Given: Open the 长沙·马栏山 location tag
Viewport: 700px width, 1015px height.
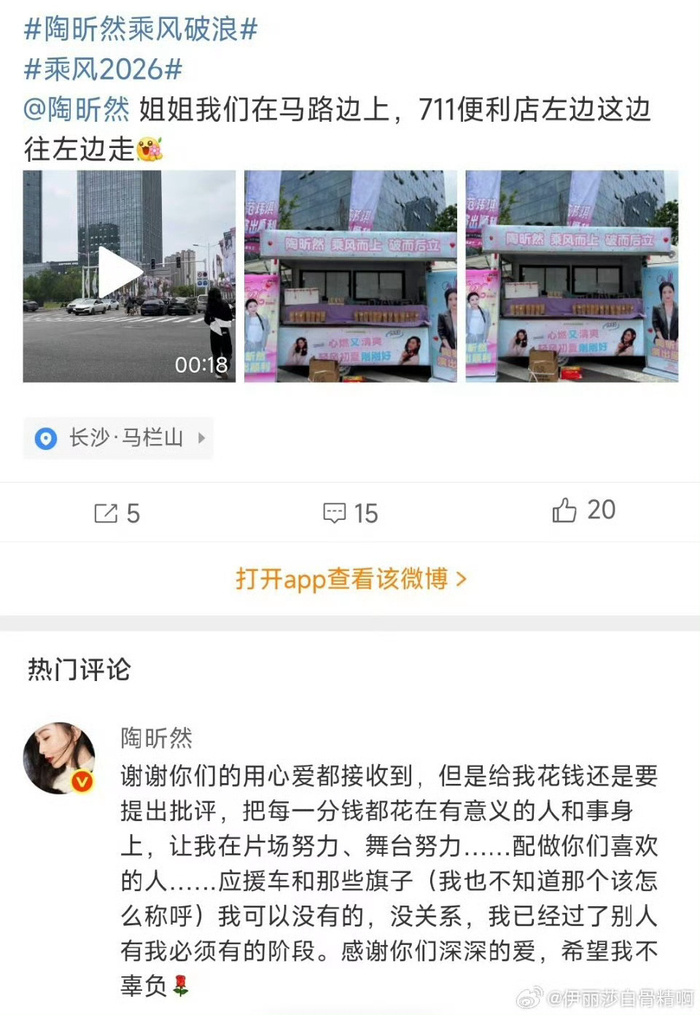Looking at the screenshot, I should click(x=119, y=438).
